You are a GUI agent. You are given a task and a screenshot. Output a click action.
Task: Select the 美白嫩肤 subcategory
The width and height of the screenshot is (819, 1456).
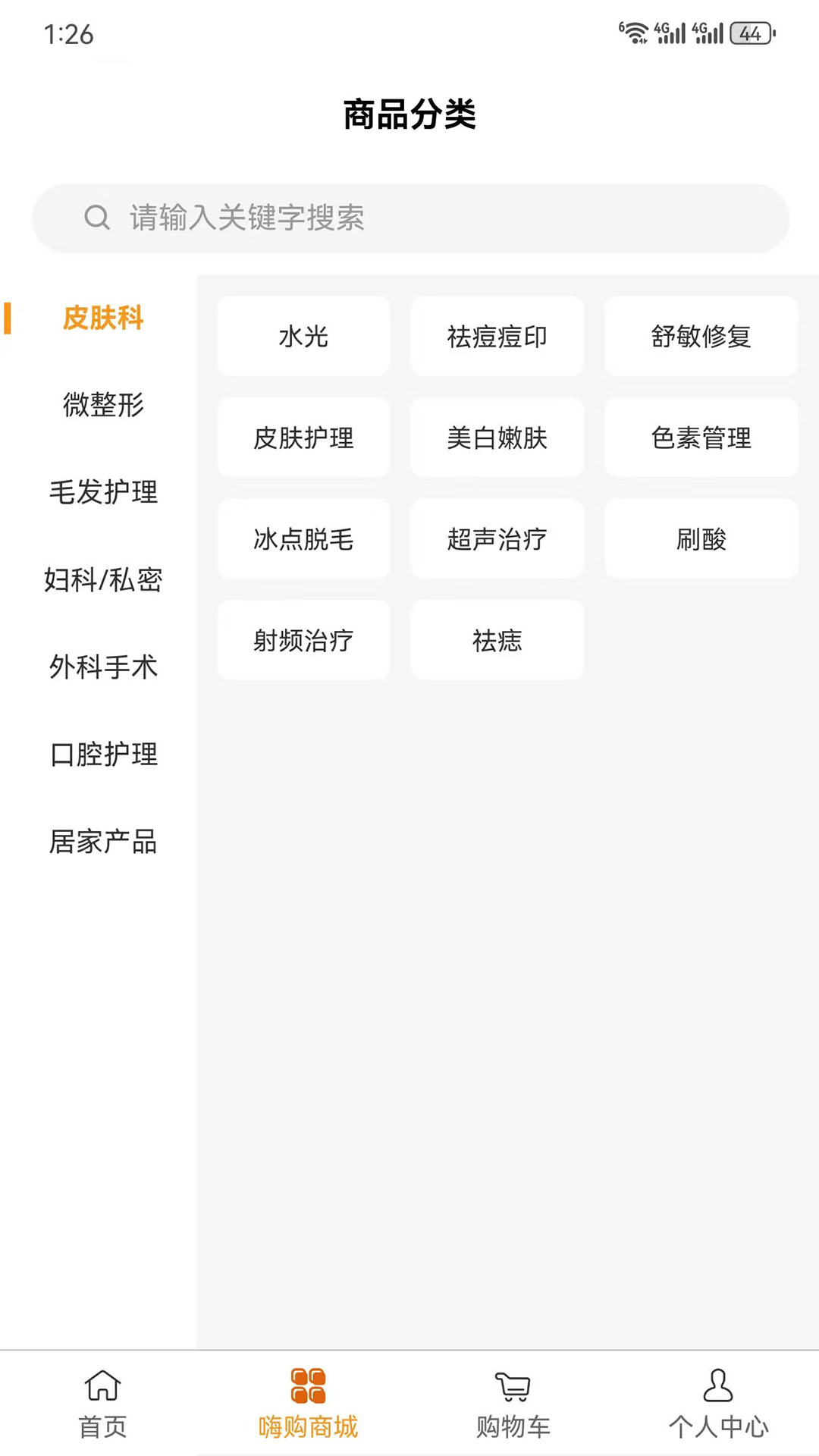(496, 438)
